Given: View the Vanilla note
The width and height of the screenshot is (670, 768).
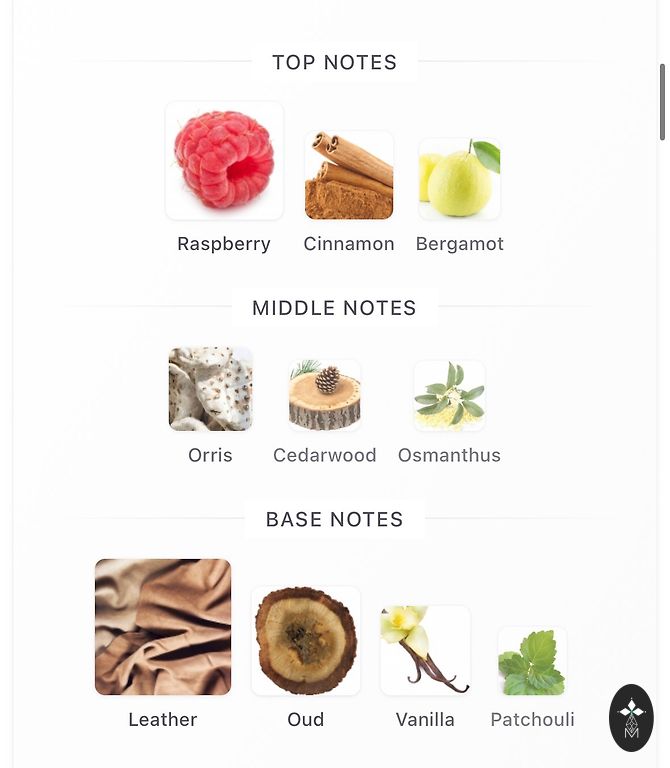Looking at the screenshot, I should [x=425, y=650].
